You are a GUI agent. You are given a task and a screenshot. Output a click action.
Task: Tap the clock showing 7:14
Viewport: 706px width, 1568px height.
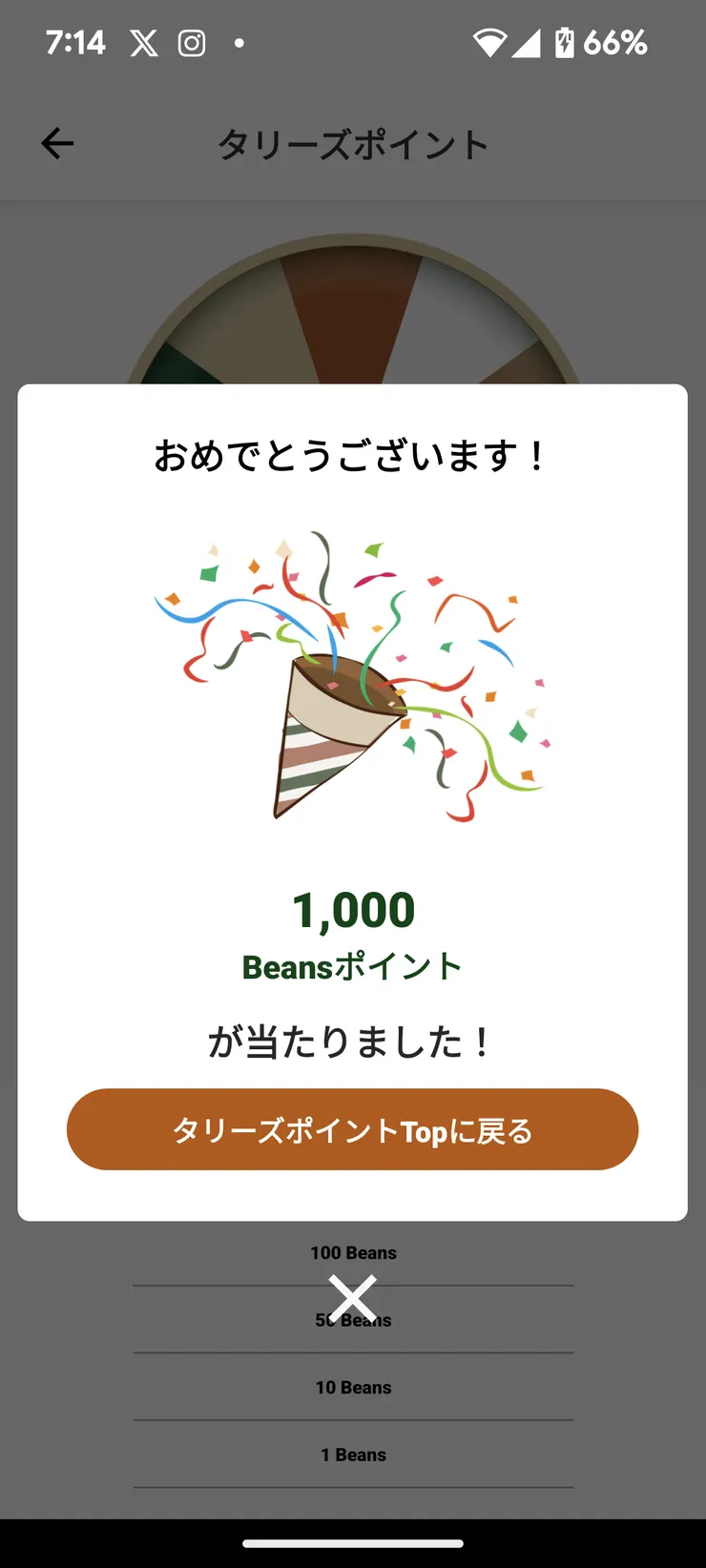[x=76, y=42]
